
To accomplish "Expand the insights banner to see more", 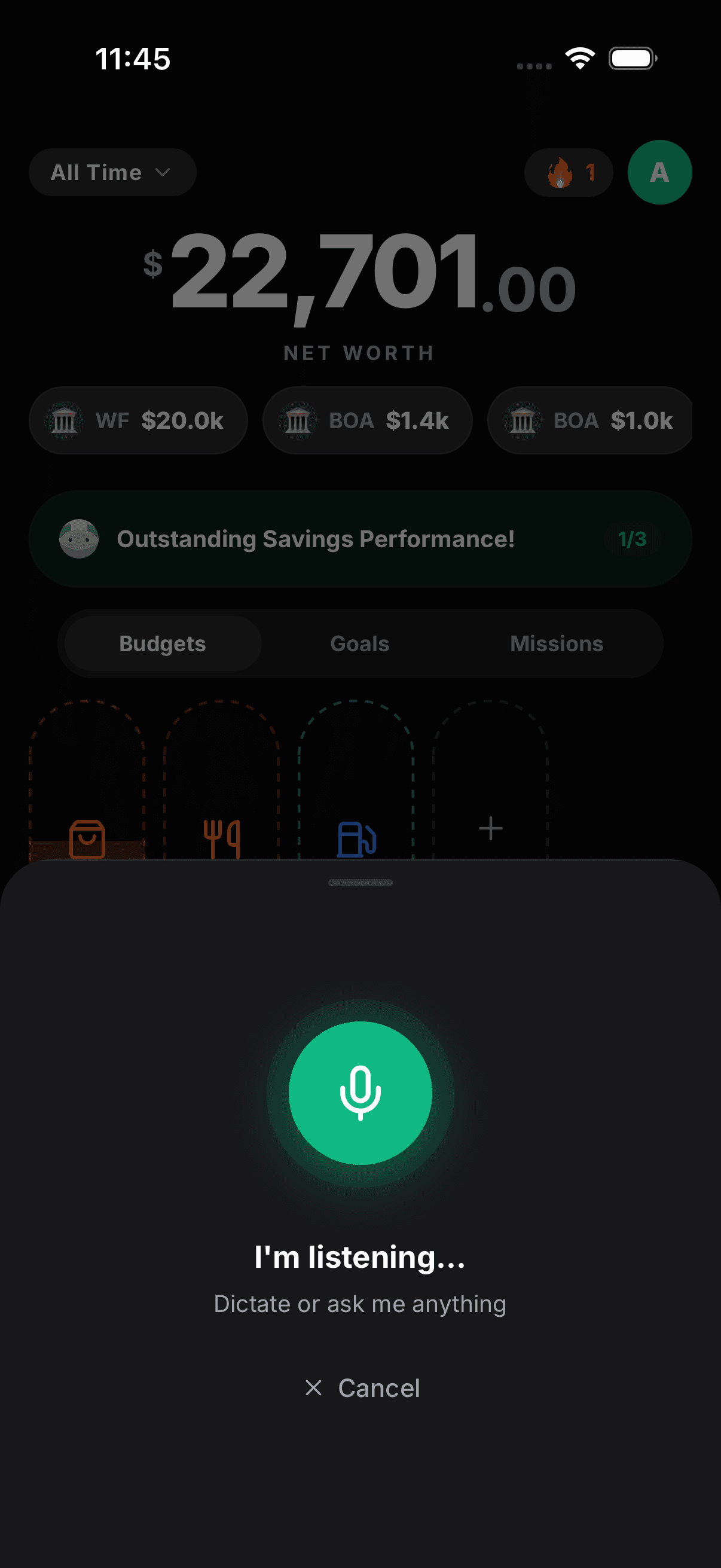I will (360, 538).
